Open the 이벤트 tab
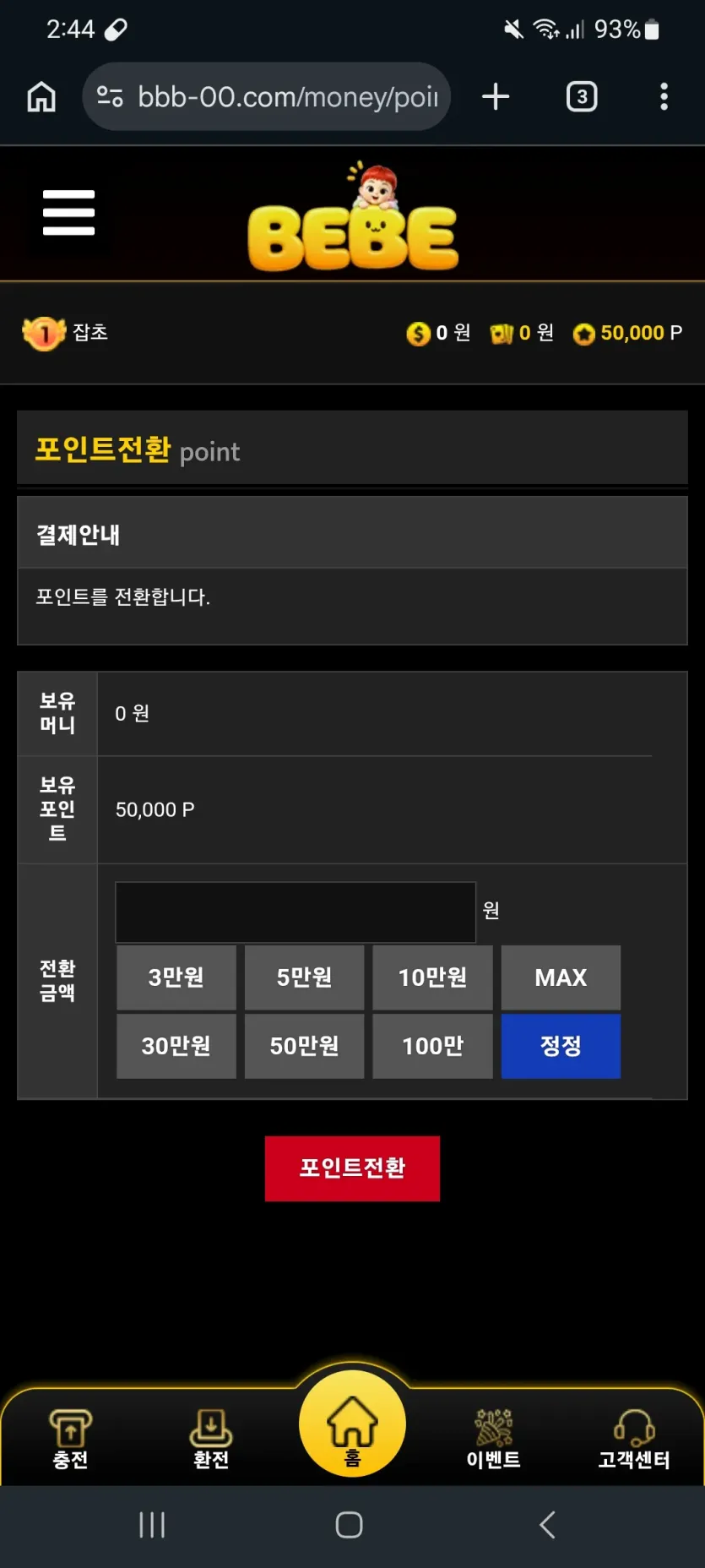 pos(494,1440)
